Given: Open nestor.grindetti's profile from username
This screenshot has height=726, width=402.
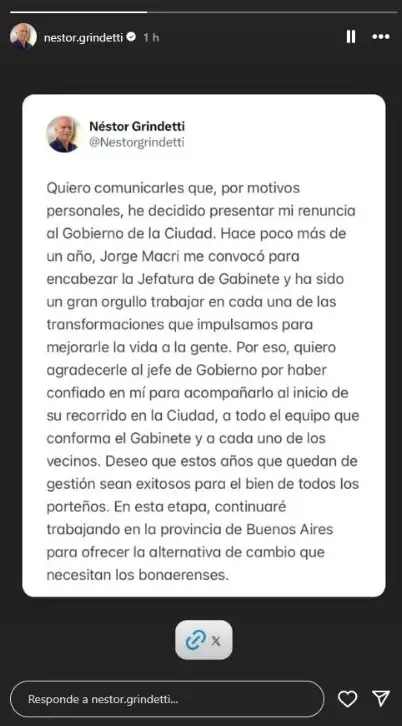Looking at the screenshot, I should pyautogui.click(x=83, y=38).
